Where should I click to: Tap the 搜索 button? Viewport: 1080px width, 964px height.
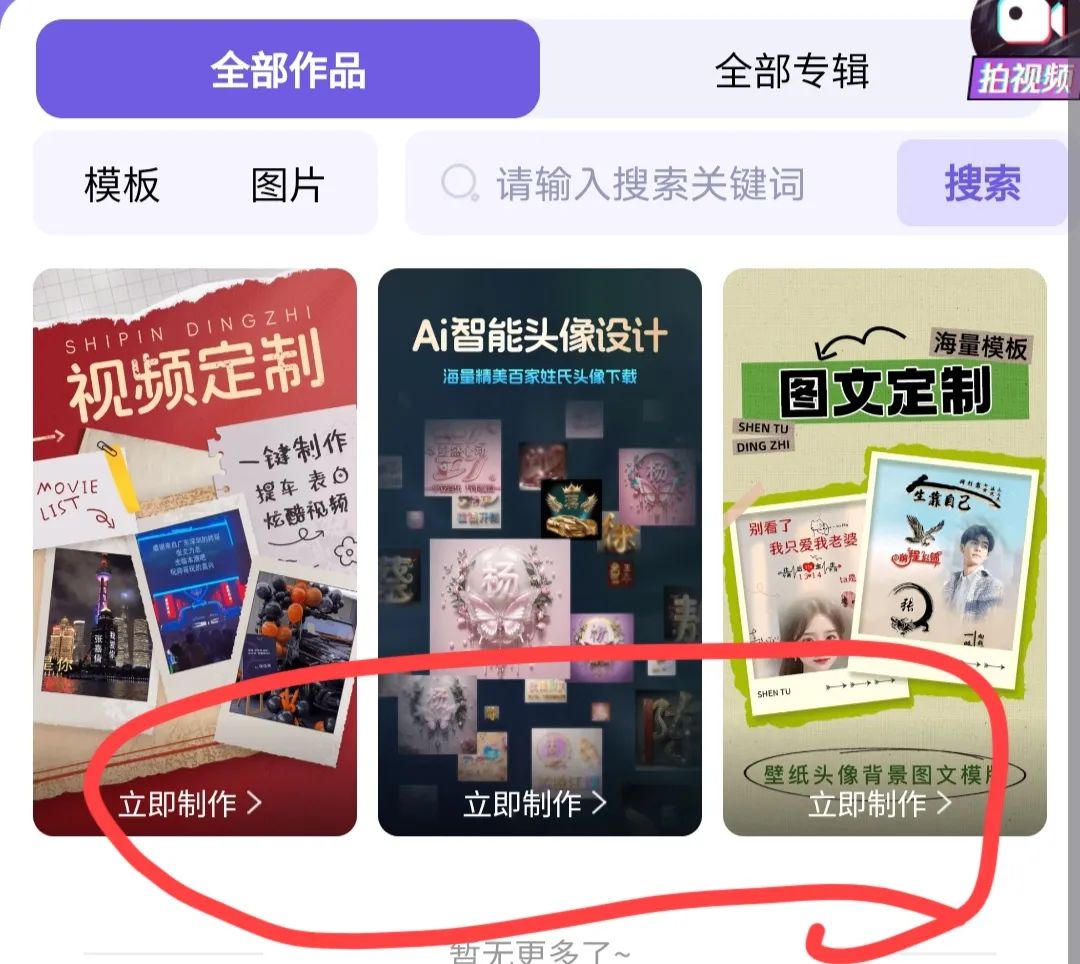pyautogui.click(x=982, y=184)
